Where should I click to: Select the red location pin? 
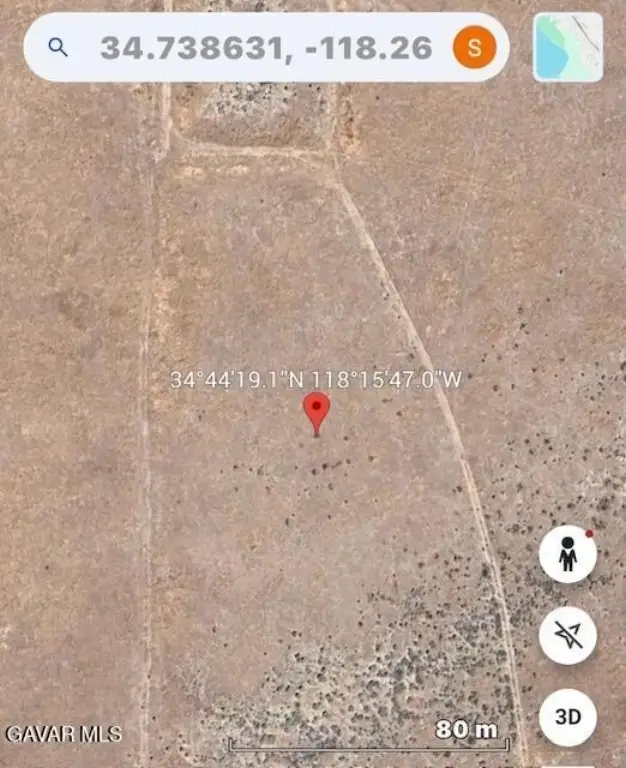pos(317,411)
